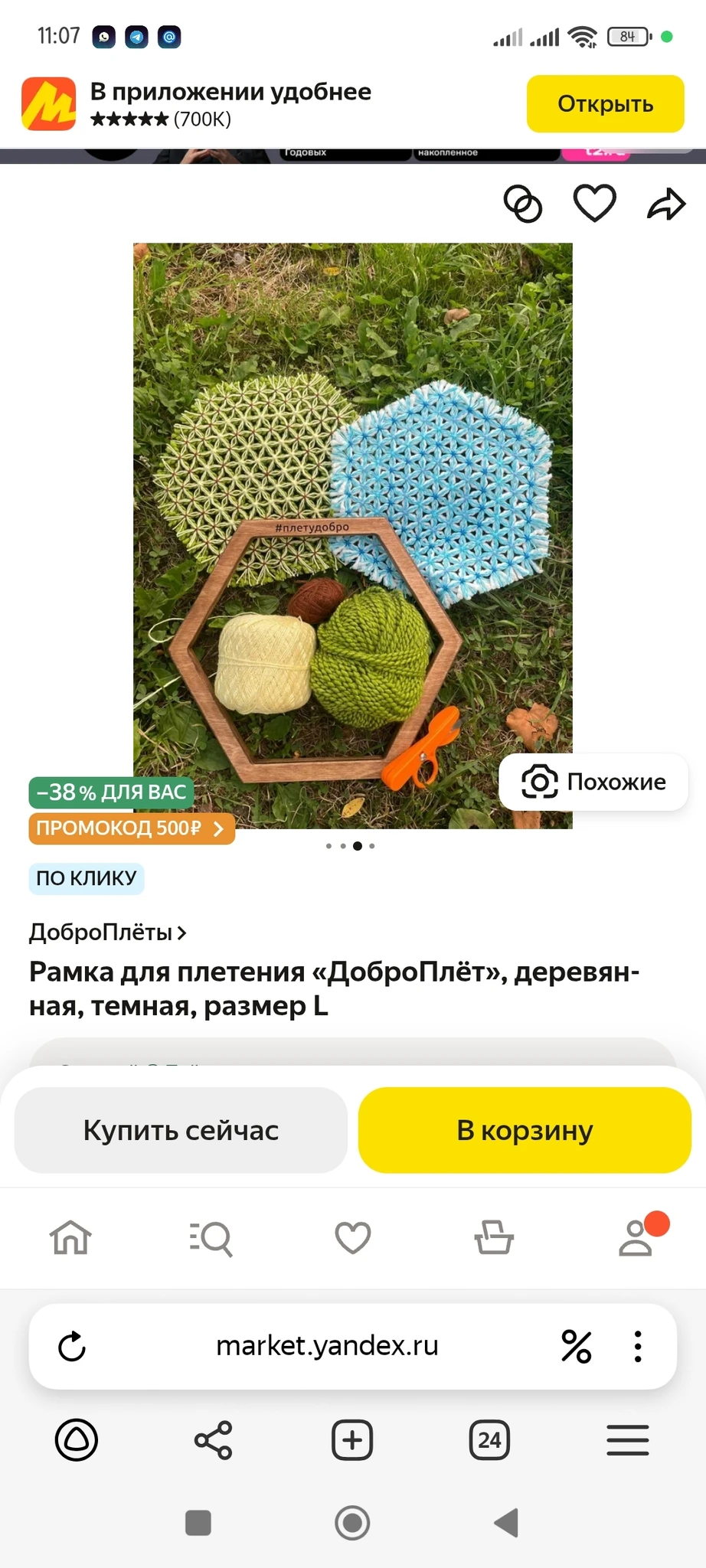Viewport: 706px width, 1568px height.
Task: Find similar items via Похожие
Action: click(593, 782)
